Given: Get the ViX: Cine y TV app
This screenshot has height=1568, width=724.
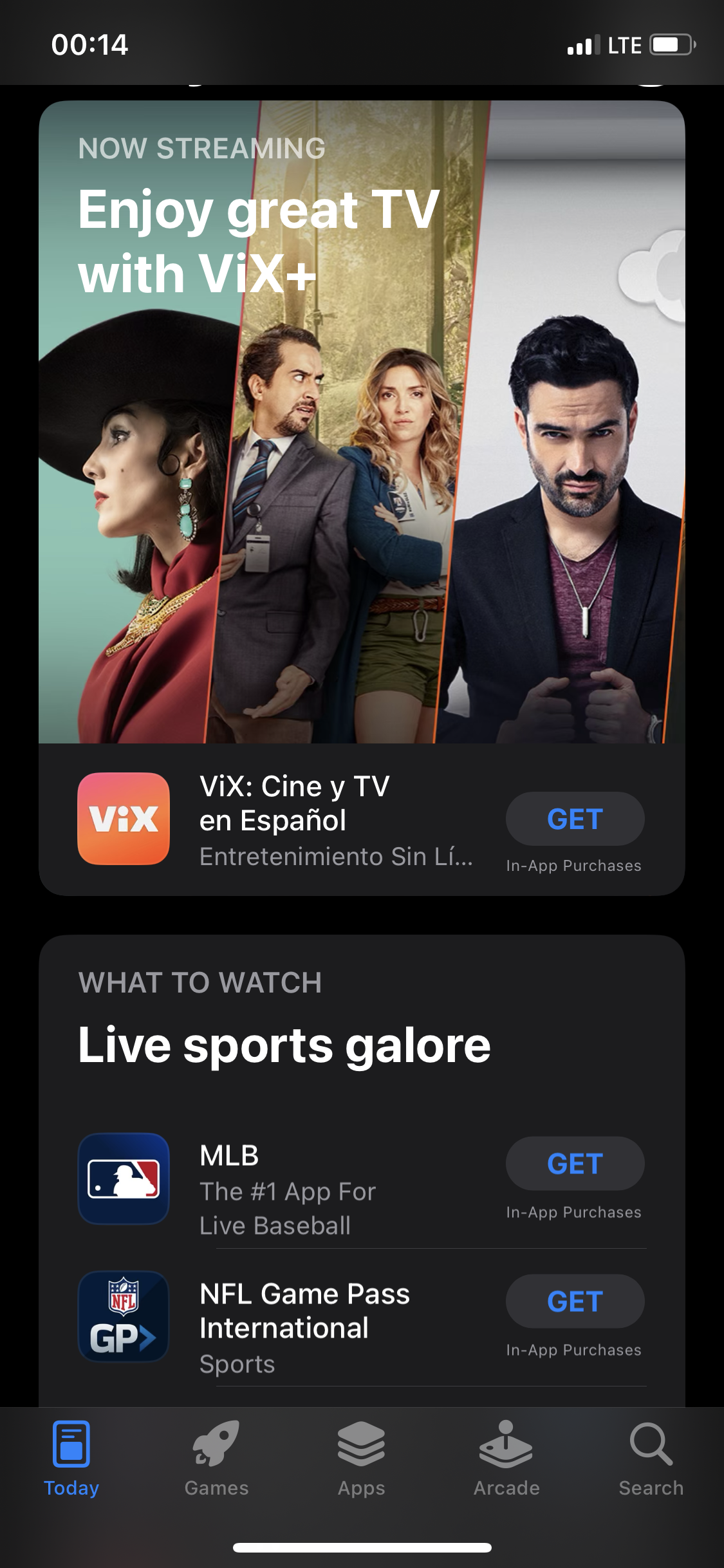Looking at the screenshot, I should click(575, 819).
